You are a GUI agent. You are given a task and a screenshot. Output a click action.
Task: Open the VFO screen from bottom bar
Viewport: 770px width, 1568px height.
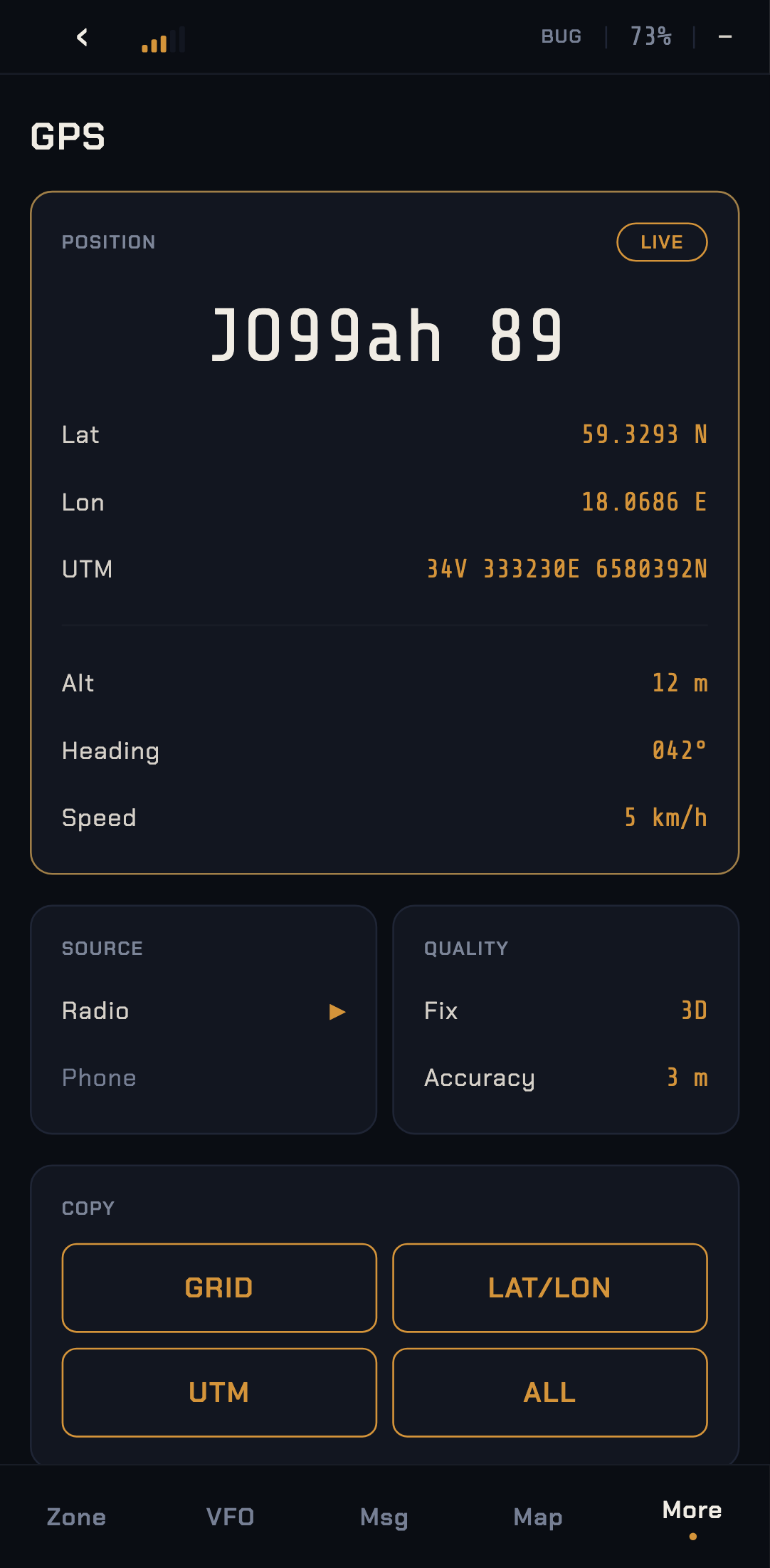(x=229, y=1517)
